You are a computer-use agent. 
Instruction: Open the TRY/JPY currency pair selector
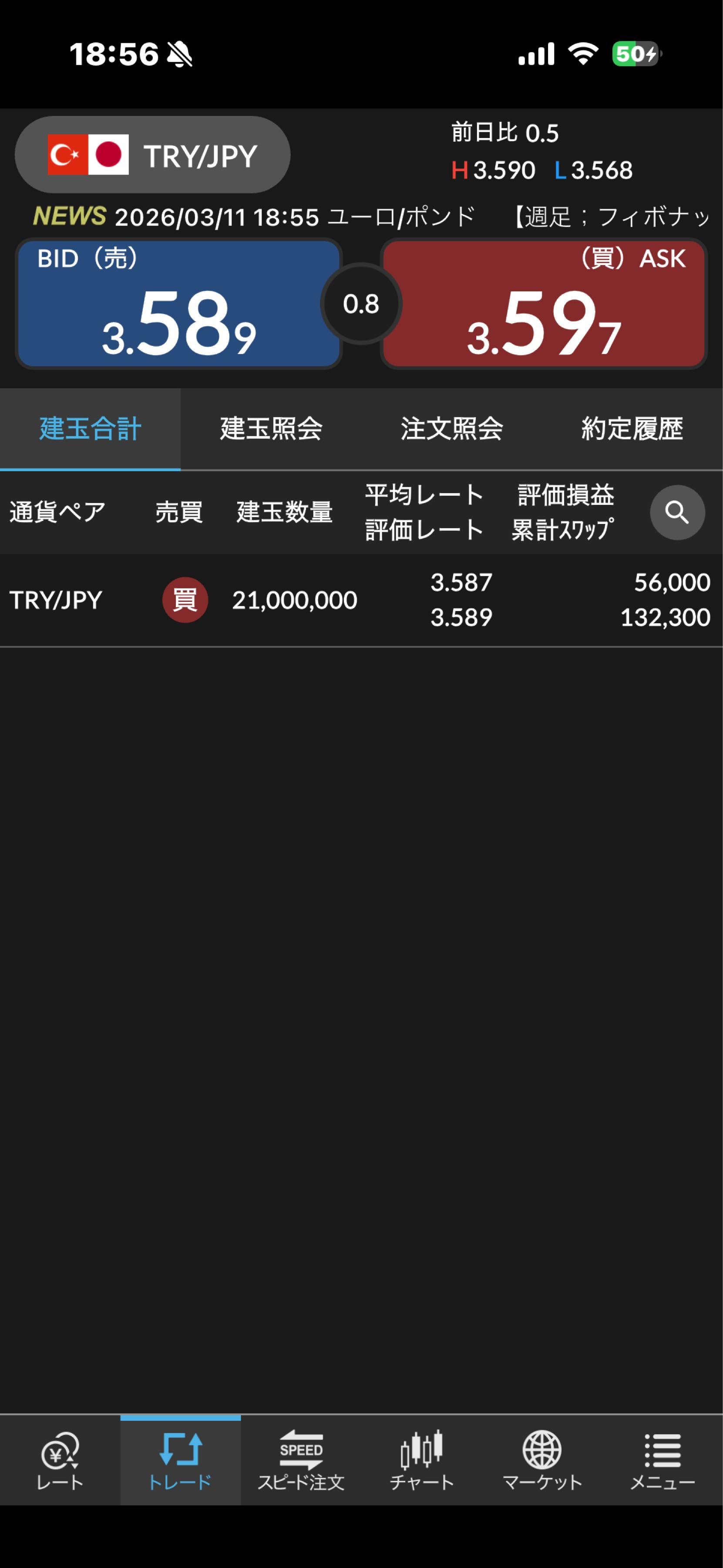coord(153,155)
